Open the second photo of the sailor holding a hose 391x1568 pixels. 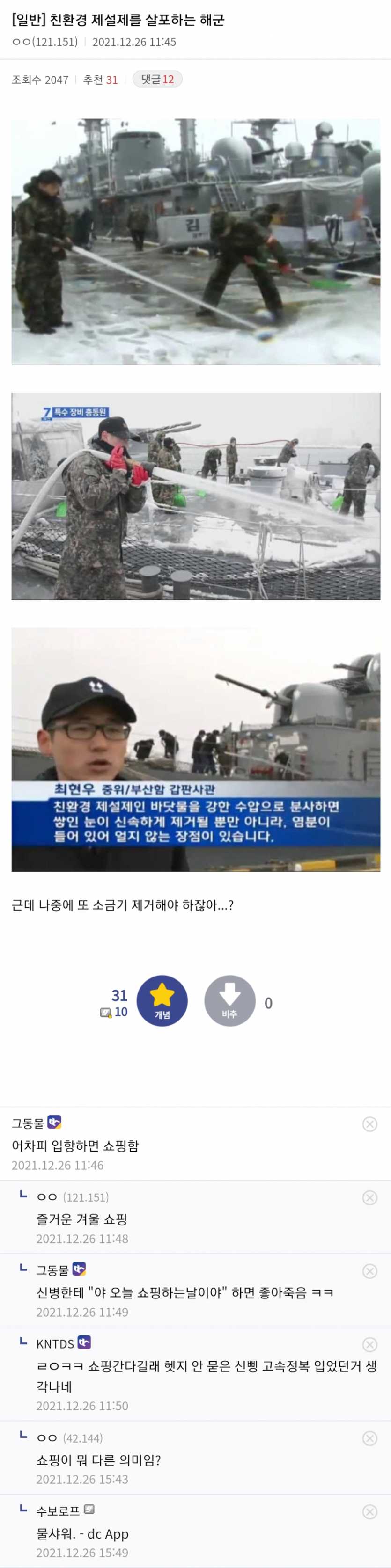pyautogui.click(x=196, y=496)
